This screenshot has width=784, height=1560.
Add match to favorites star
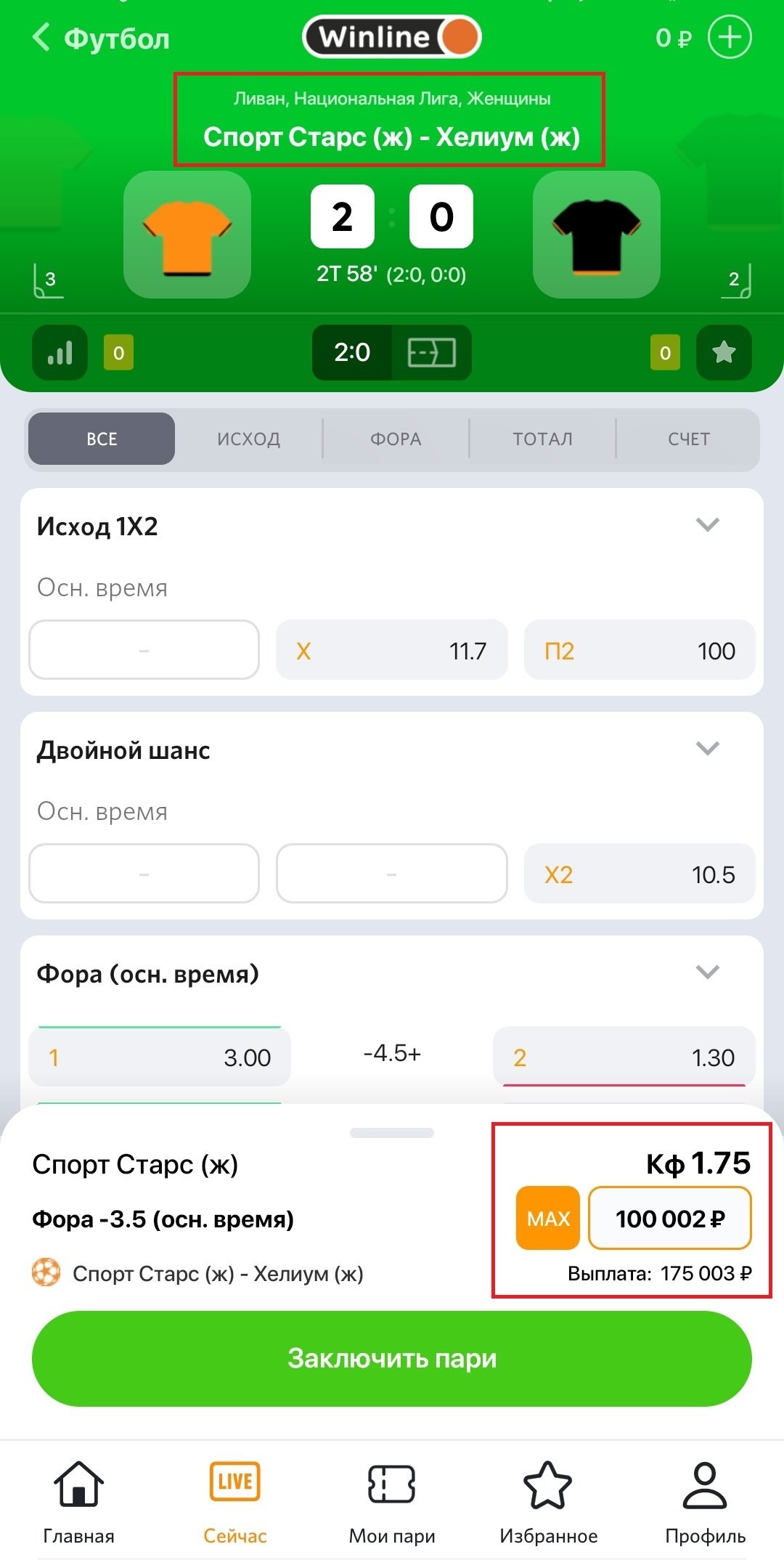(723, 353)
